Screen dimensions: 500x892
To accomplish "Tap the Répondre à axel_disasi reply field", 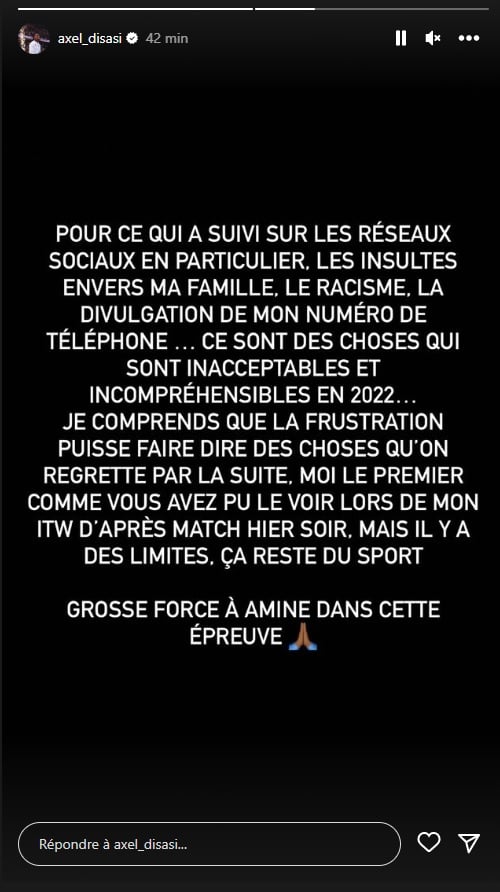I will [x=209, y=844].
